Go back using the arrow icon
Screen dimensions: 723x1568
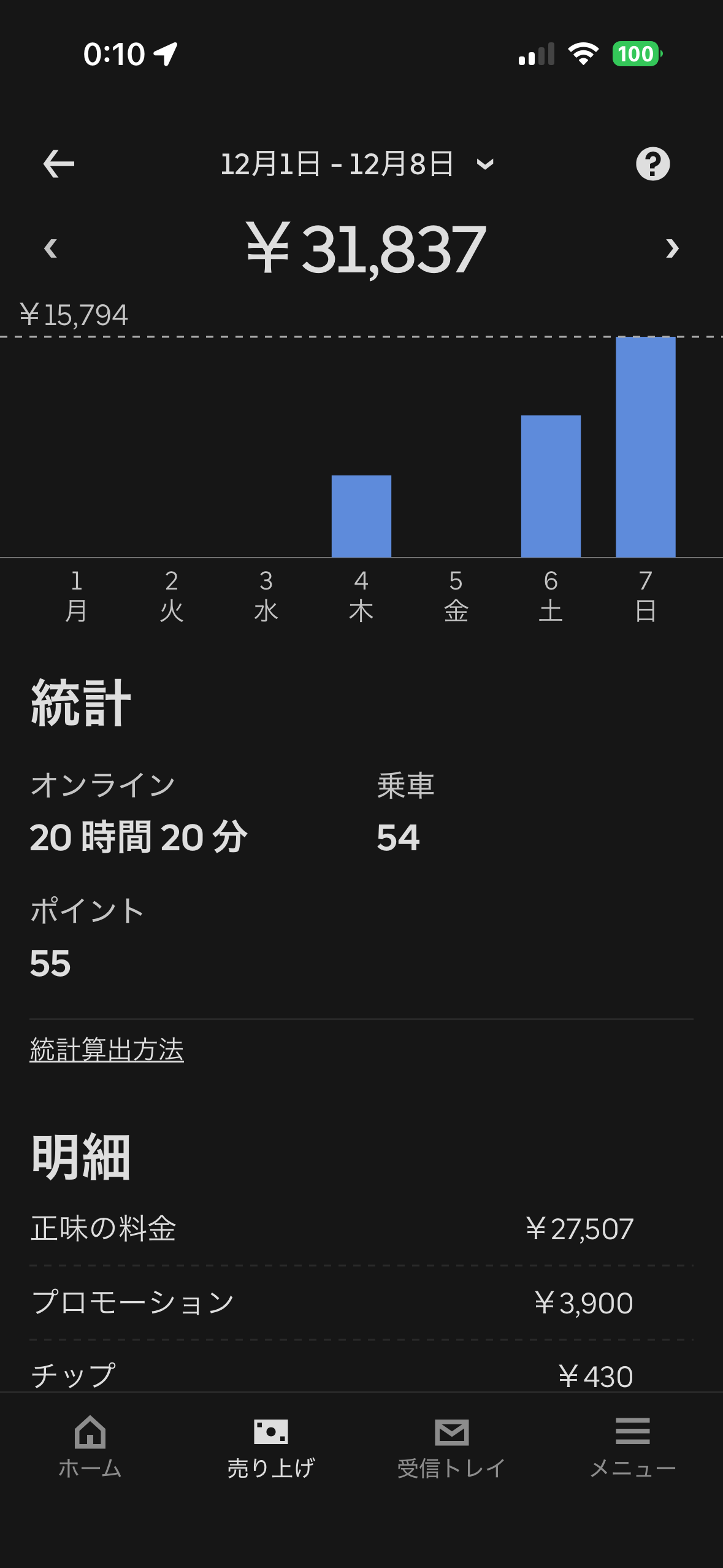click(x=58, y=163)
